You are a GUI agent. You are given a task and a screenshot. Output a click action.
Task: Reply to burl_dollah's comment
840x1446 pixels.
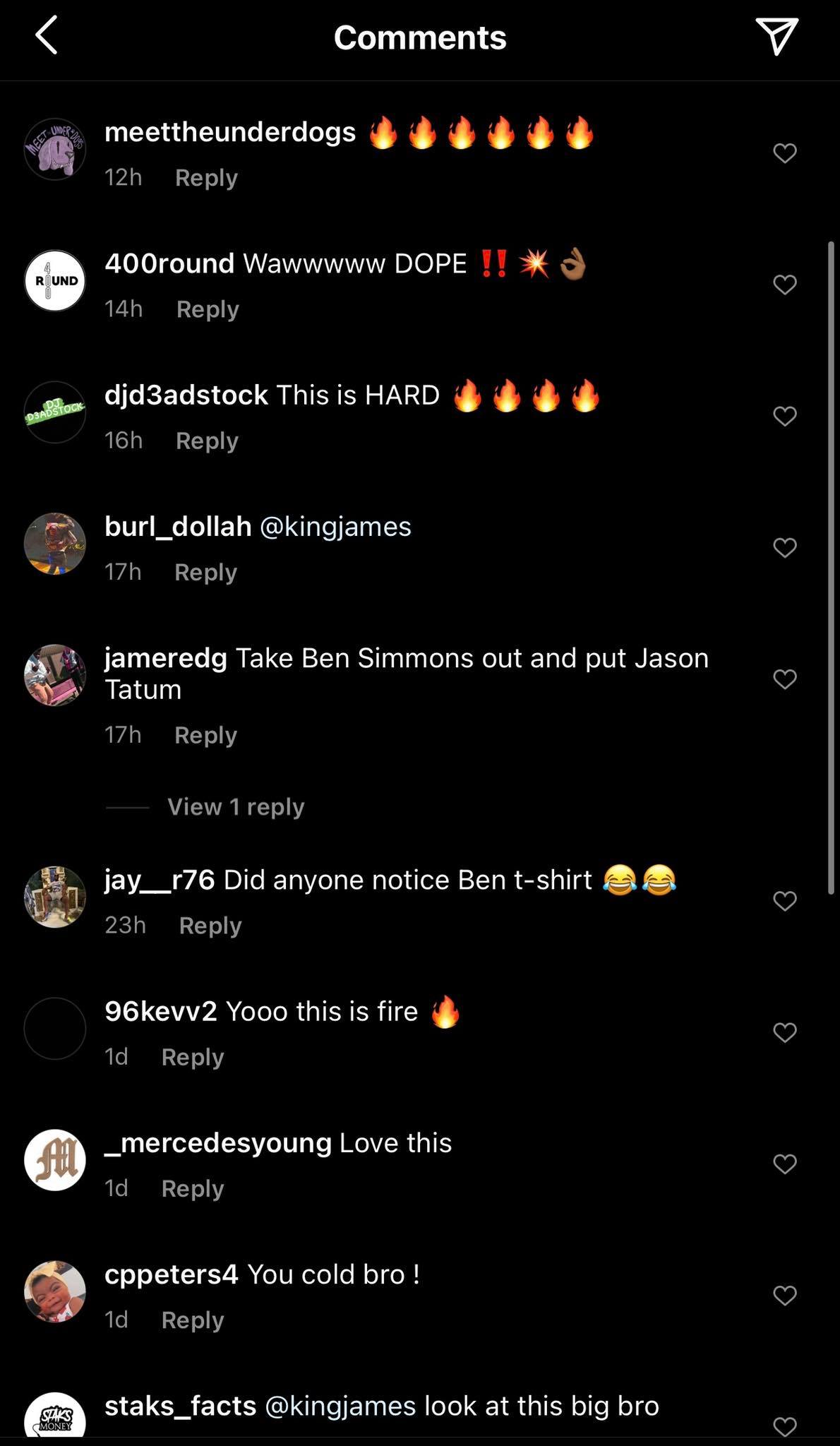click(x=205, y=572)
